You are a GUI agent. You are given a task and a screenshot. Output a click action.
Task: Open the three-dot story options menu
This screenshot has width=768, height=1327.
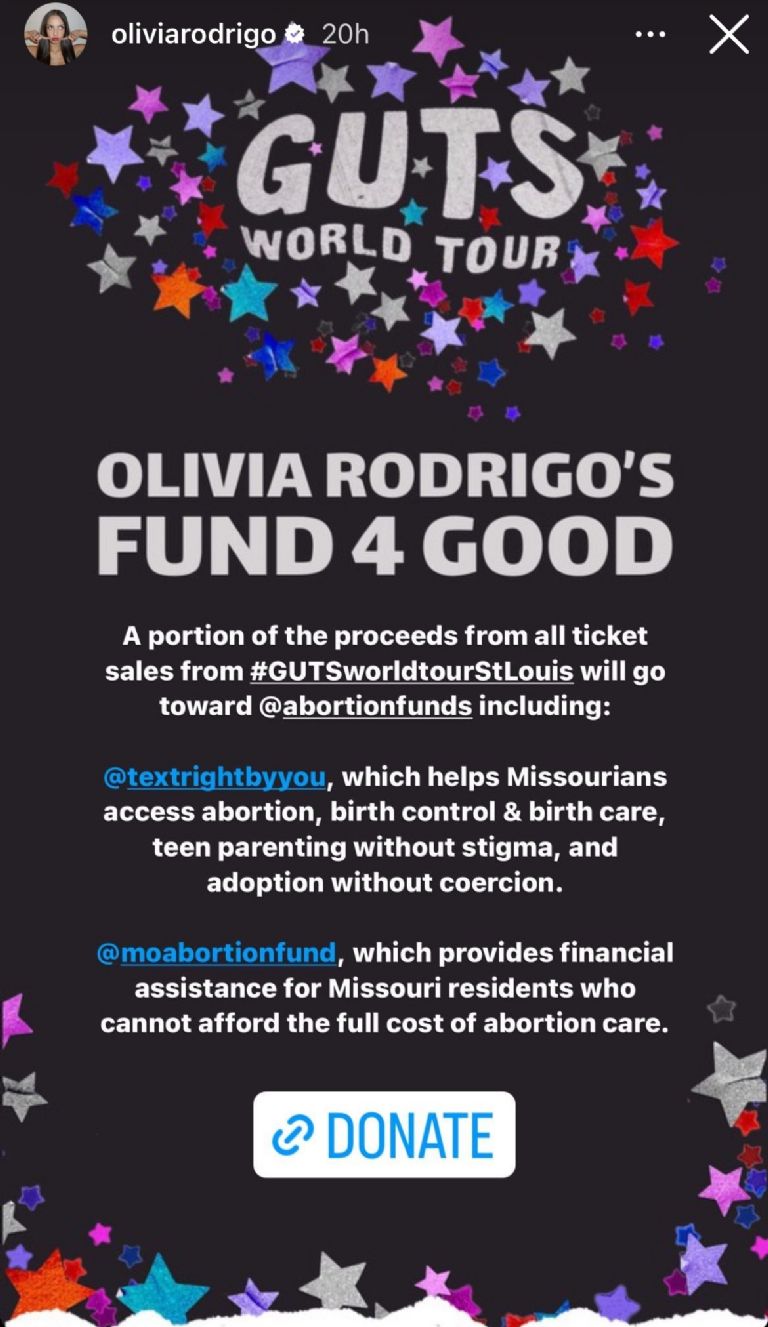click(x=650, y=35)
